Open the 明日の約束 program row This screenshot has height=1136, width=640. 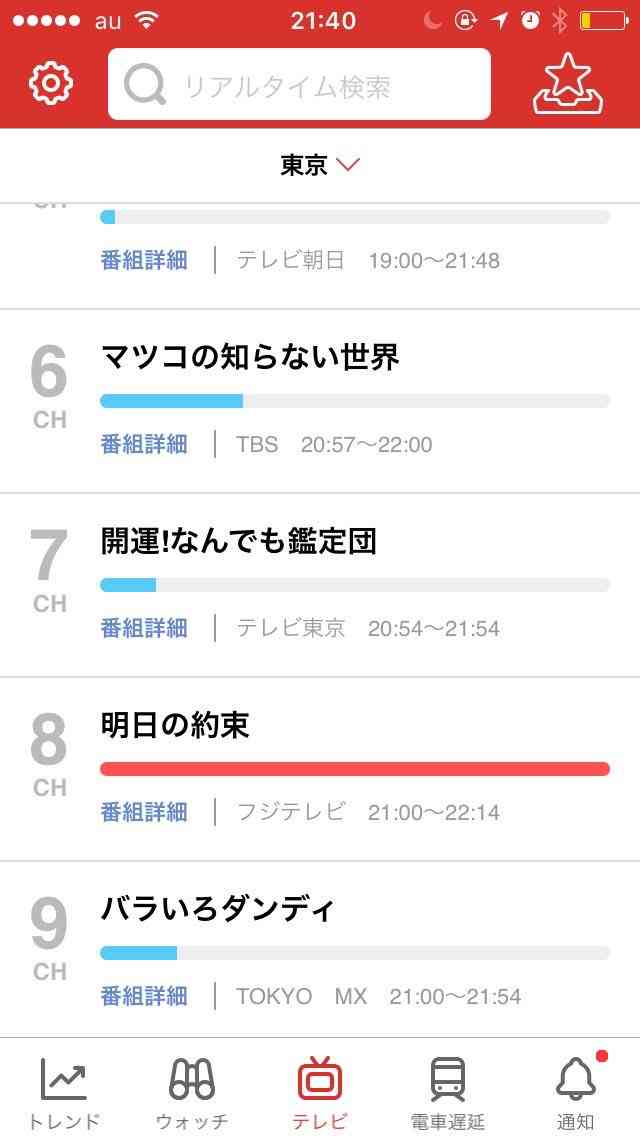click(x=320, y=769)
